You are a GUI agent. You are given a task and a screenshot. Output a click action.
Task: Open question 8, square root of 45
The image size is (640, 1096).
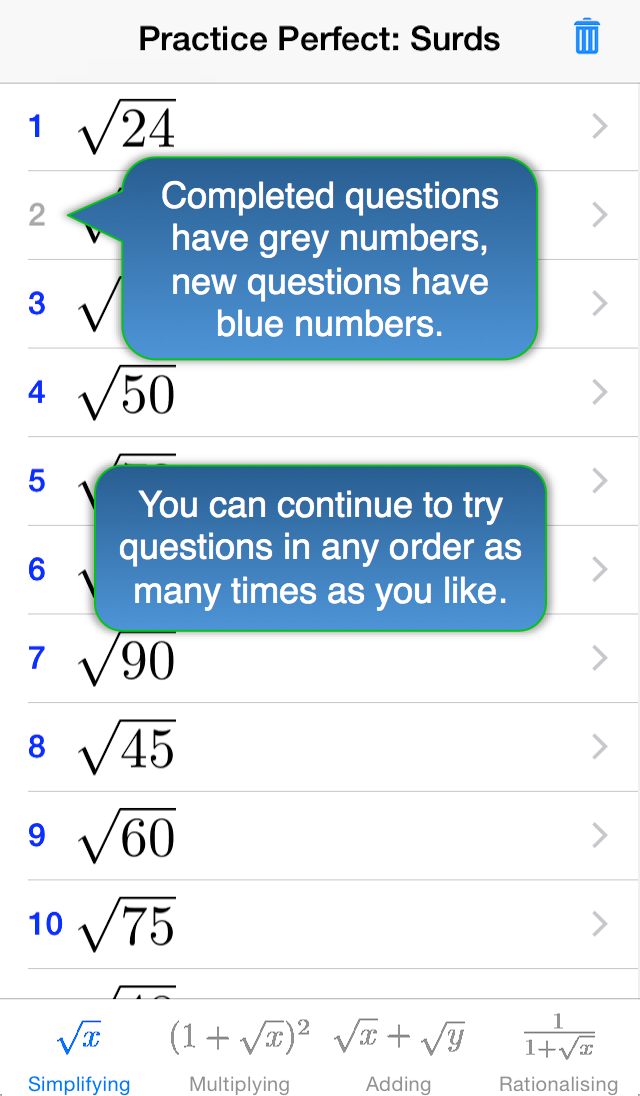pos(320,747)
